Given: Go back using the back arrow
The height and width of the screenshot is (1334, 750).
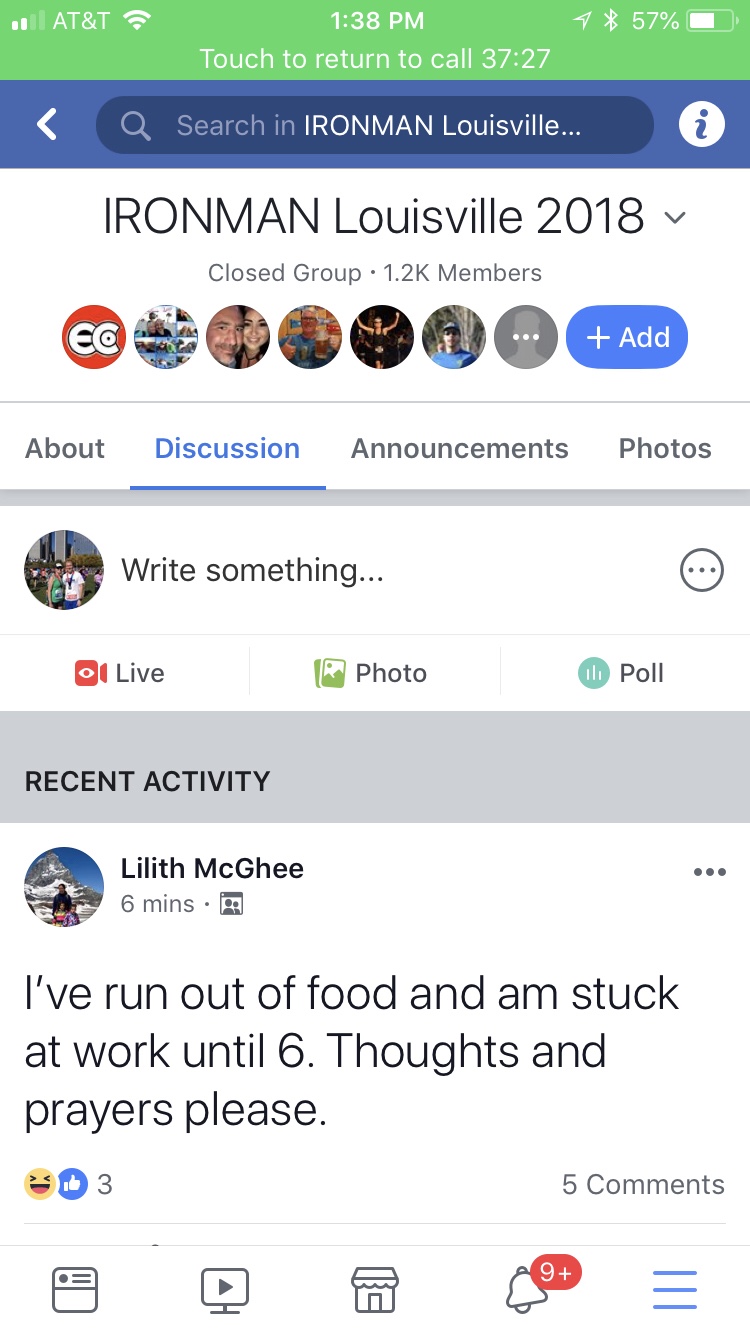Looking at the screenshot, I should (47, 125).
